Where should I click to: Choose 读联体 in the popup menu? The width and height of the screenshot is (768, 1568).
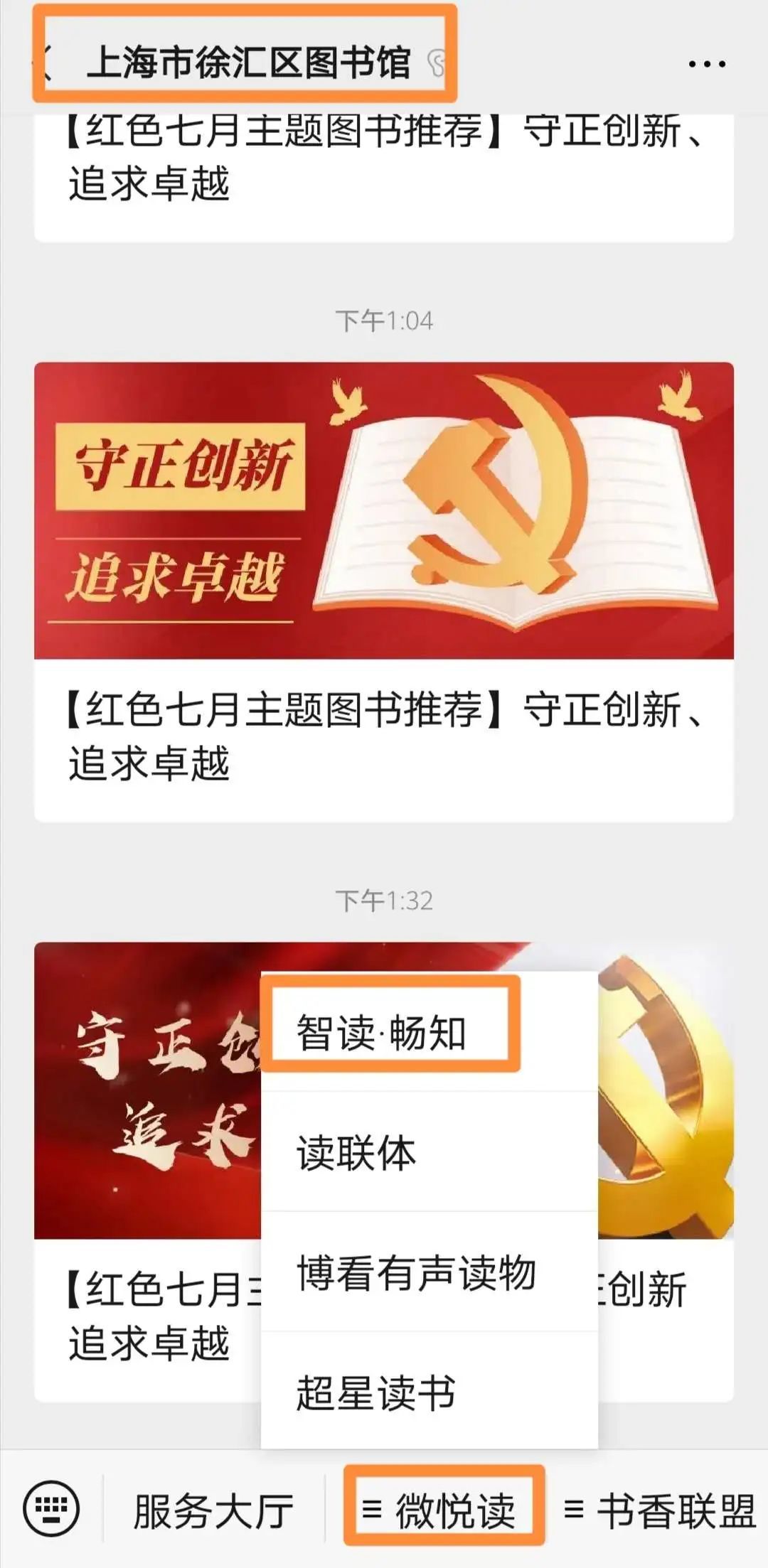[x=356, y=1152]
